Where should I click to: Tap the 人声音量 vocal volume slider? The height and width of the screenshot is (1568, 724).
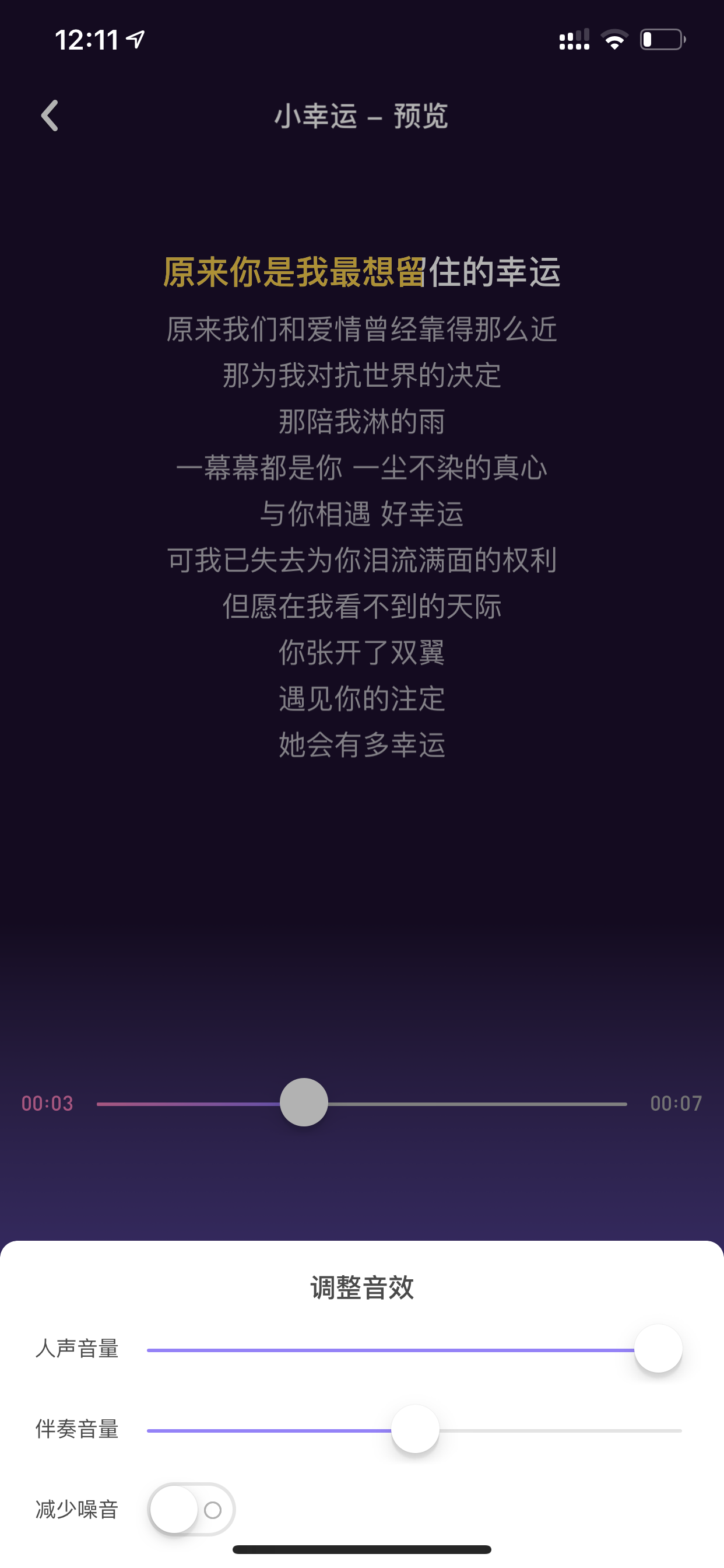[x=414, y=1349]
